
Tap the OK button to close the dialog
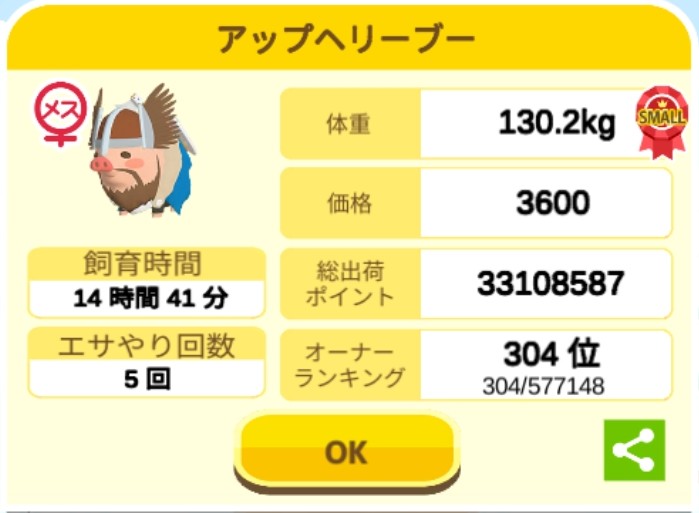pos(346,451)
